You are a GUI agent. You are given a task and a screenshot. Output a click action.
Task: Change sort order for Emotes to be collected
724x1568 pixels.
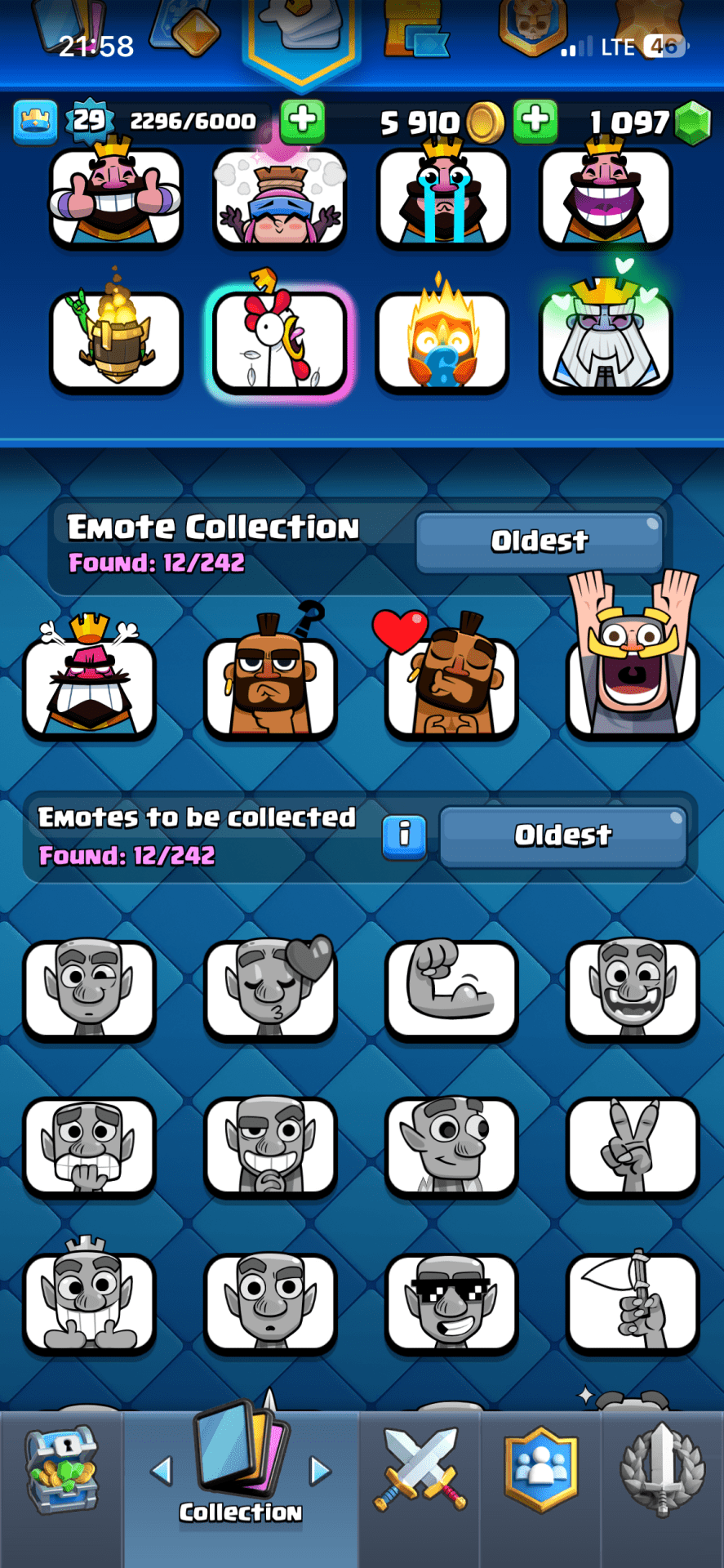[562, 835]
